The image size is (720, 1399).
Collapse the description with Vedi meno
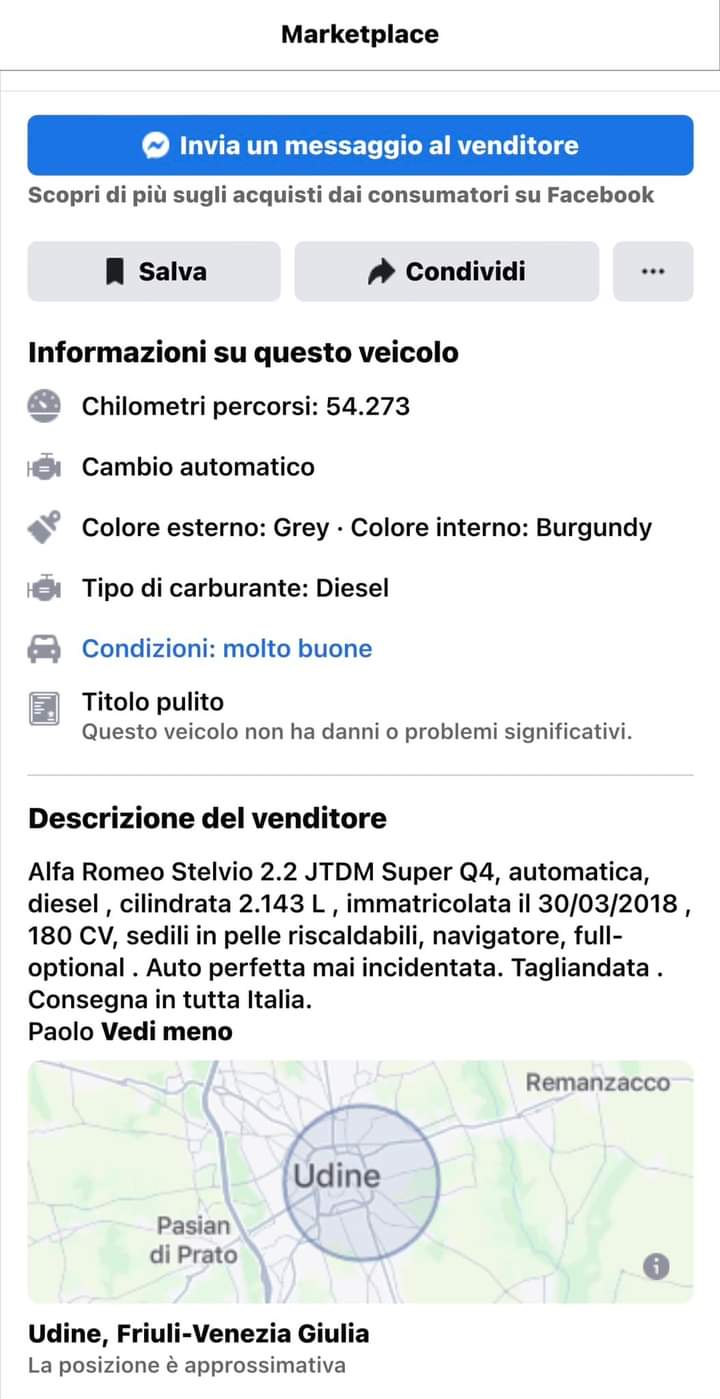pyautogui.click(x=167, y=1031)
